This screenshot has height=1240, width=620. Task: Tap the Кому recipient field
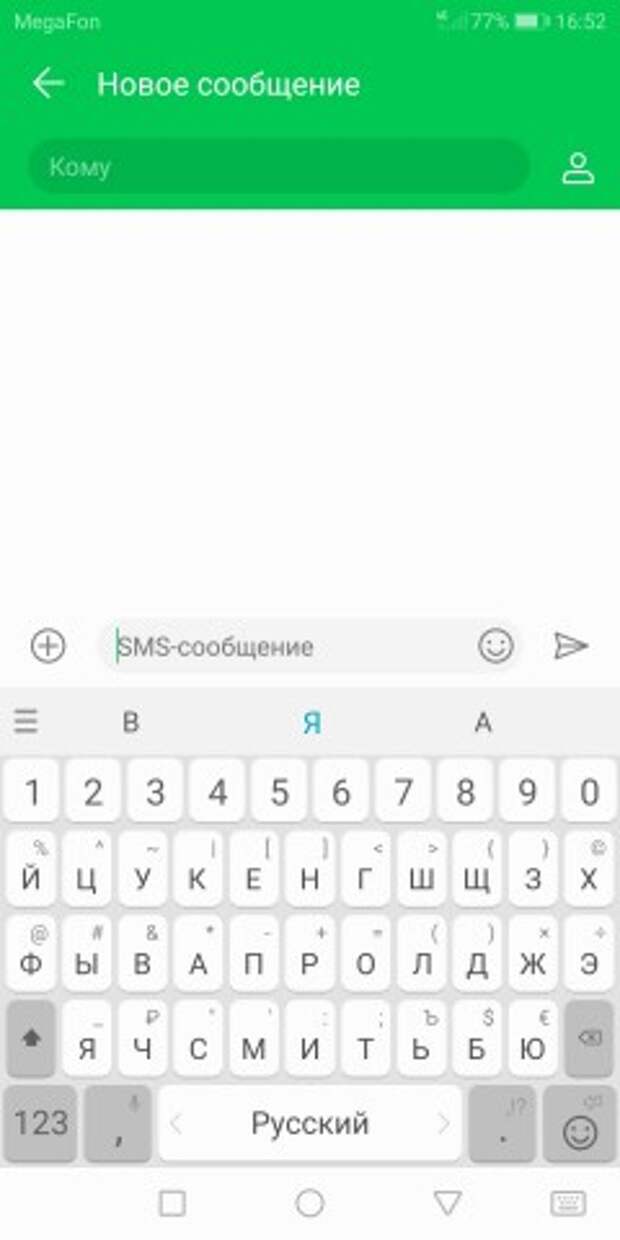[x=278, y=166]
